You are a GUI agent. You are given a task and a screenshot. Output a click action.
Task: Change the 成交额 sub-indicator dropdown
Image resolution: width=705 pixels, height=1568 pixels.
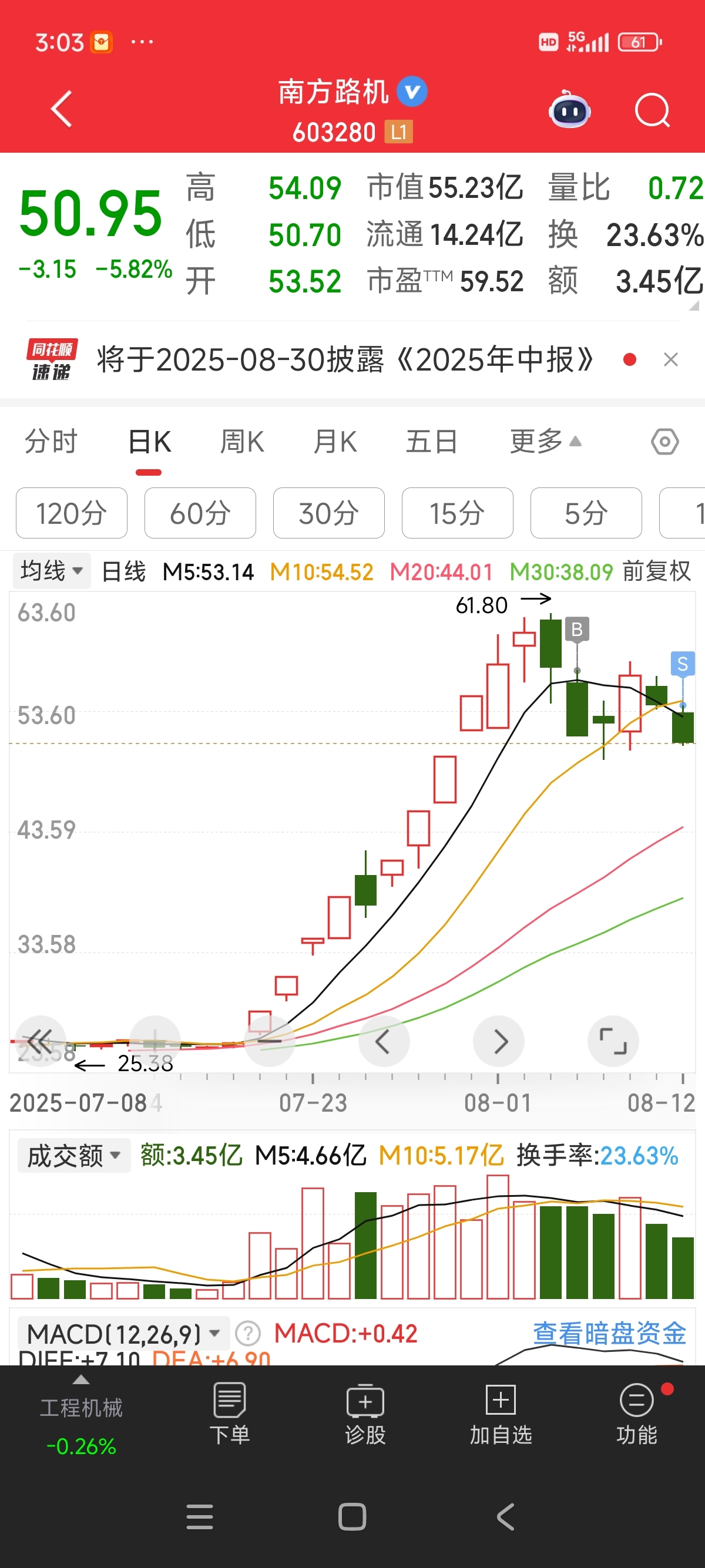point(74,1155)
